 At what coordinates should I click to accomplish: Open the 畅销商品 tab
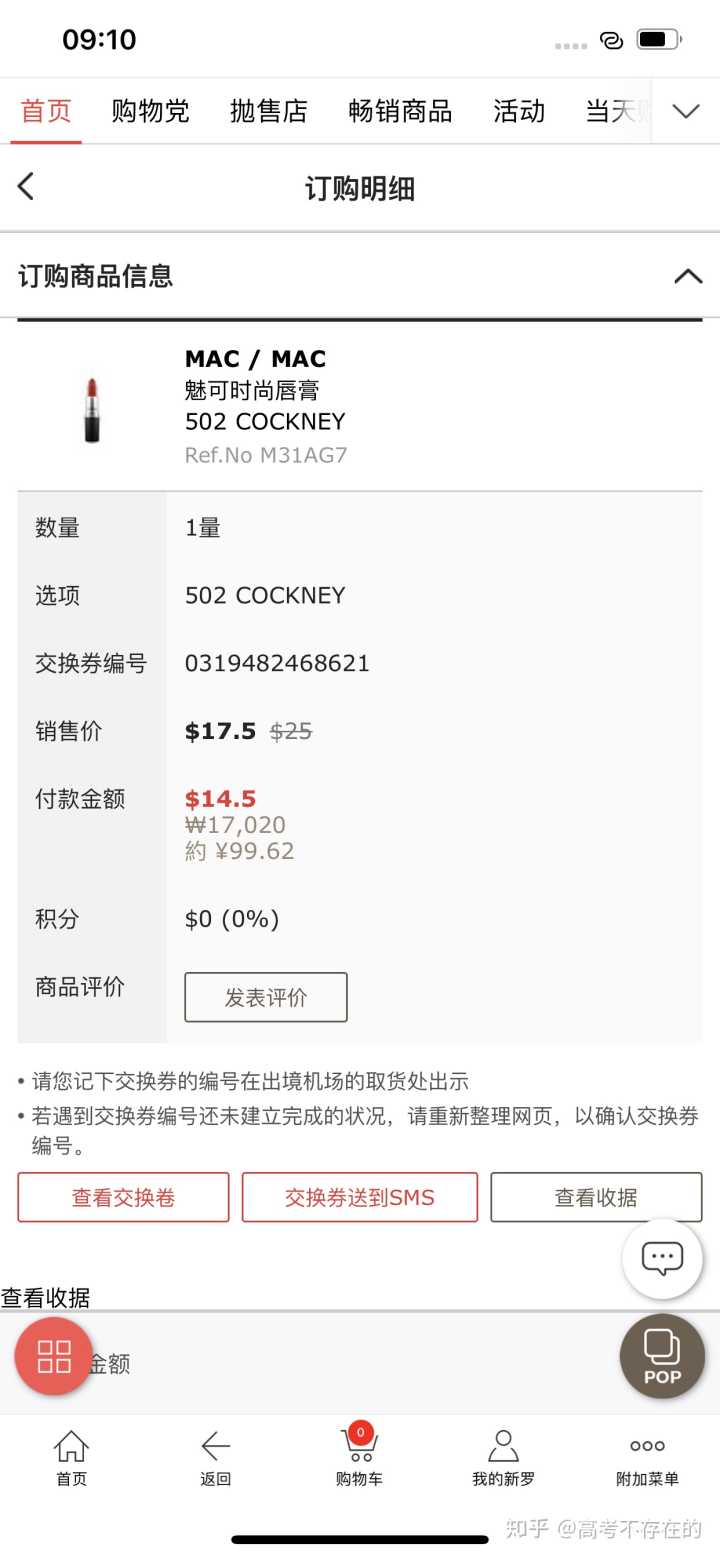400,111
